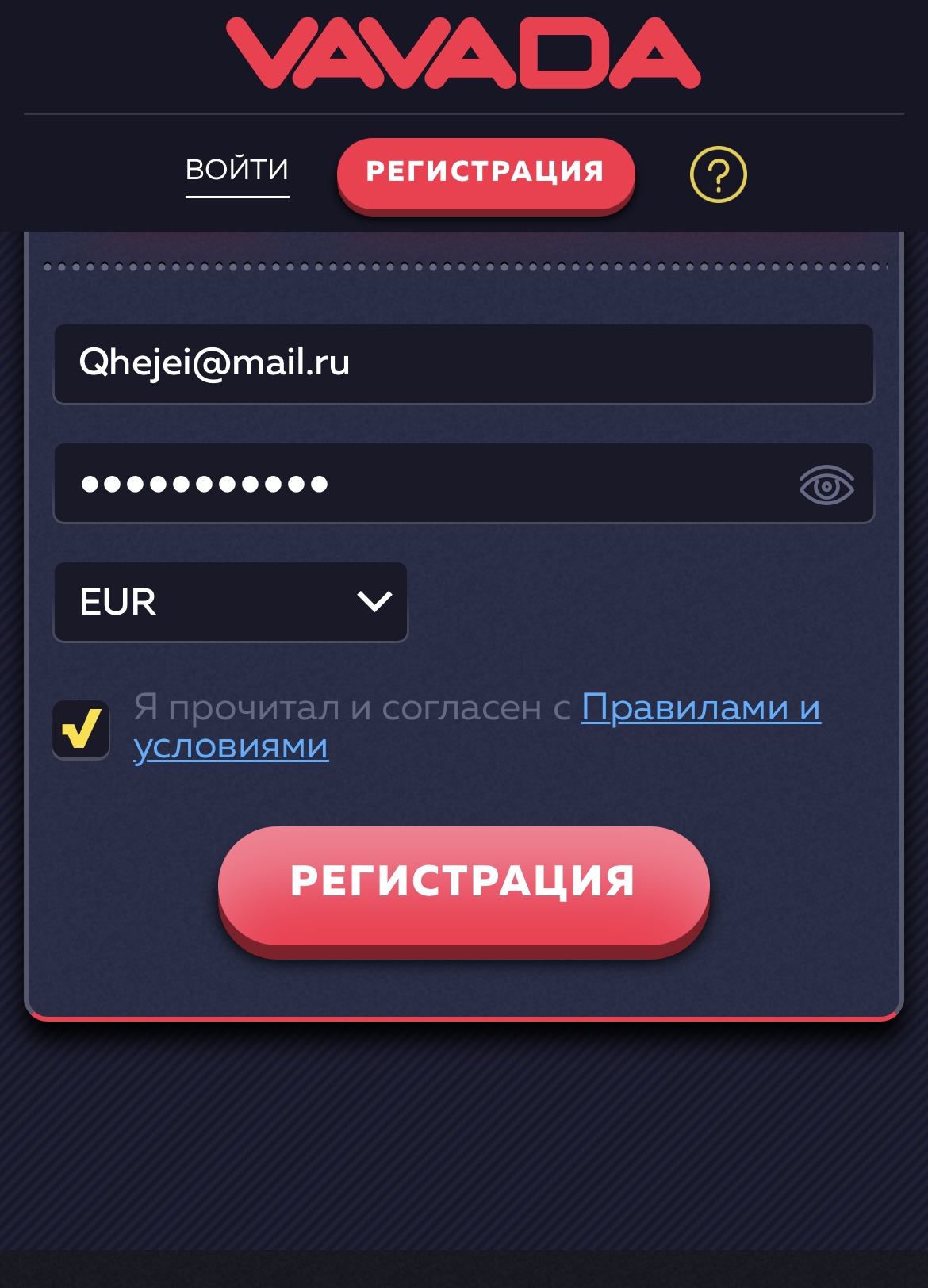Open the Правилами и условиями link
Screen dimensions: 928x1288
pos(700,707)
